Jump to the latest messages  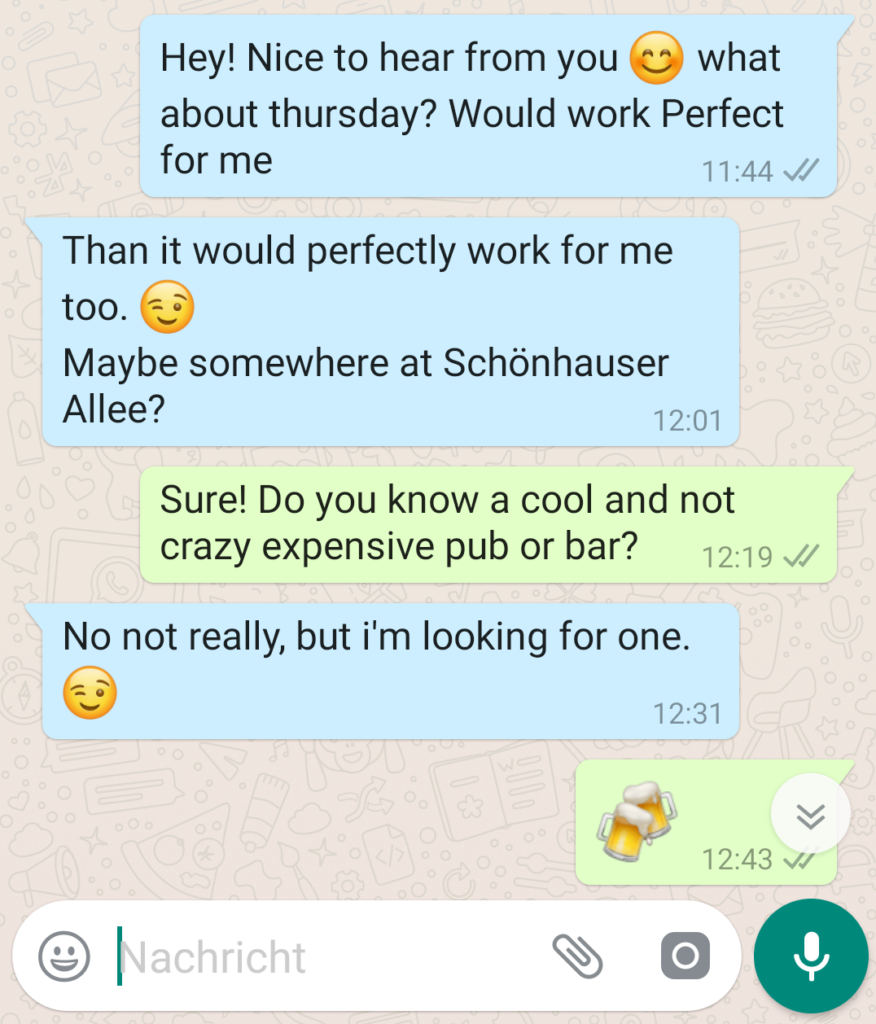(810, 816)
